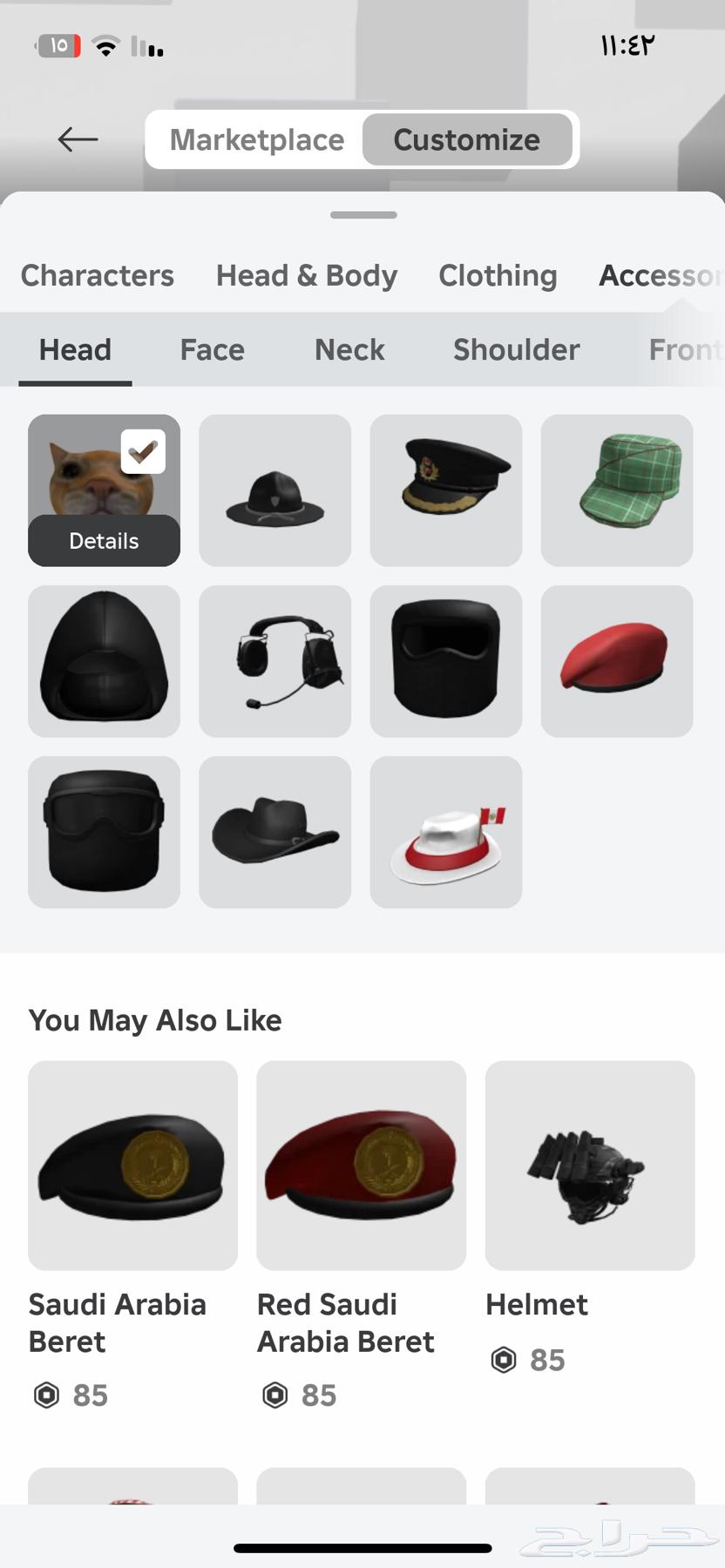Select the Neck accessory tab

pyautogui.click(x=349, y=349)
